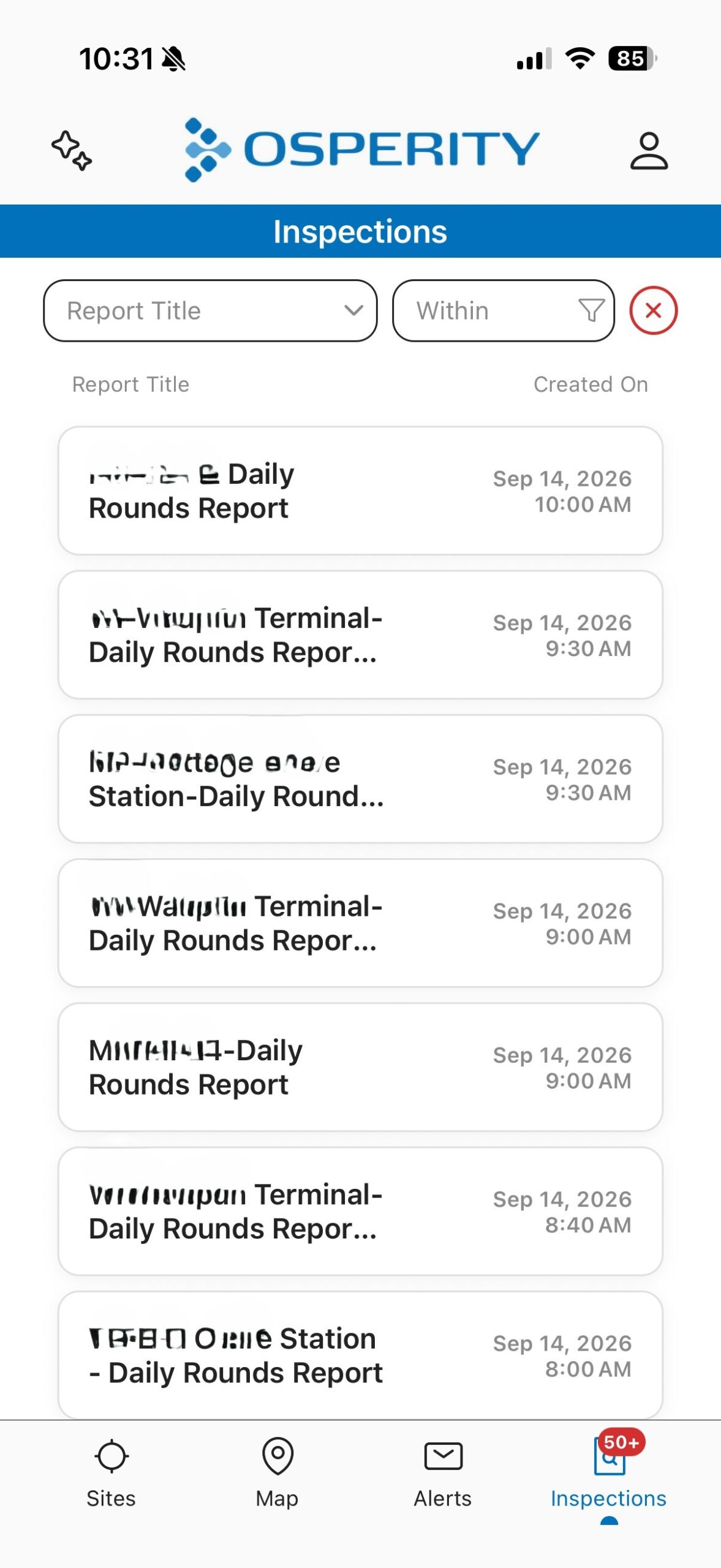The image size is (721, 1568).
Task: Select the Inspections tab
Action: click(608, 1474)
